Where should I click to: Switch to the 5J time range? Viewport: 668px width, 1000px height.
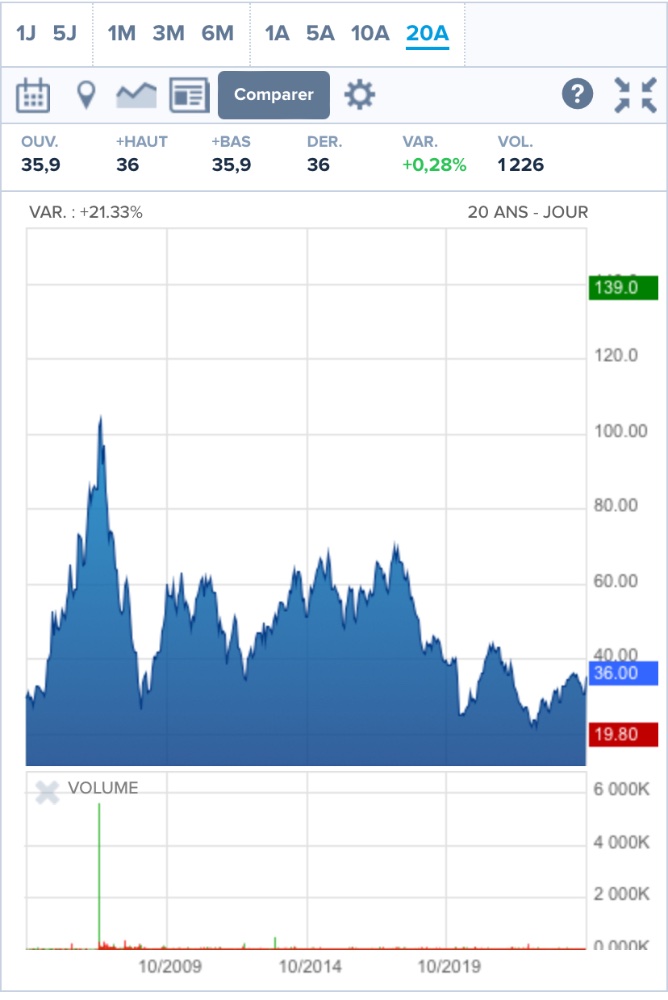(x=64, y=33)
